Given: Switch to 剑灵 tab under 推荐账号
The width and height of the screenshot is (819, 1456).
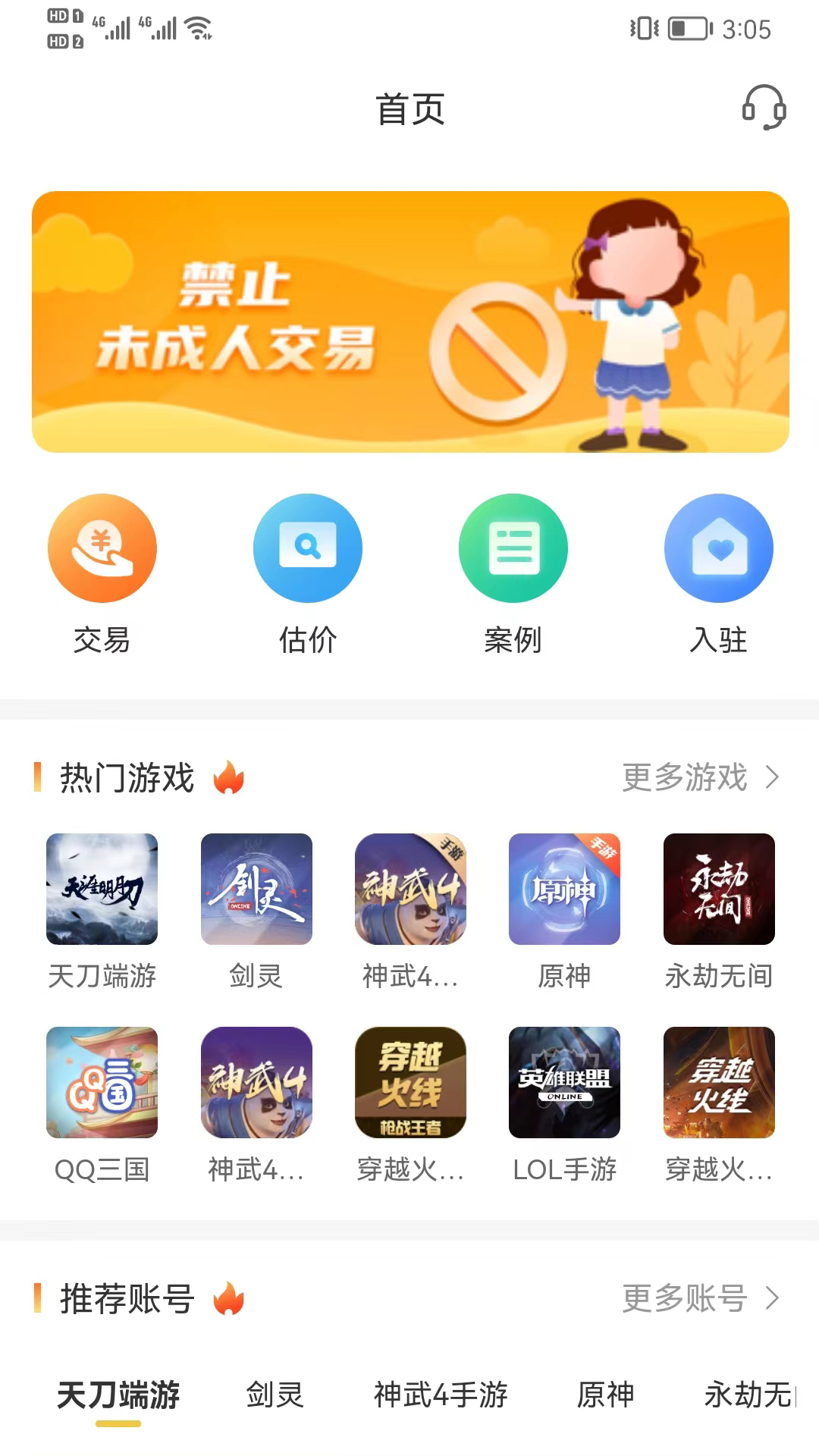Looking at the screenshot, I should [x=275, y=1395].
